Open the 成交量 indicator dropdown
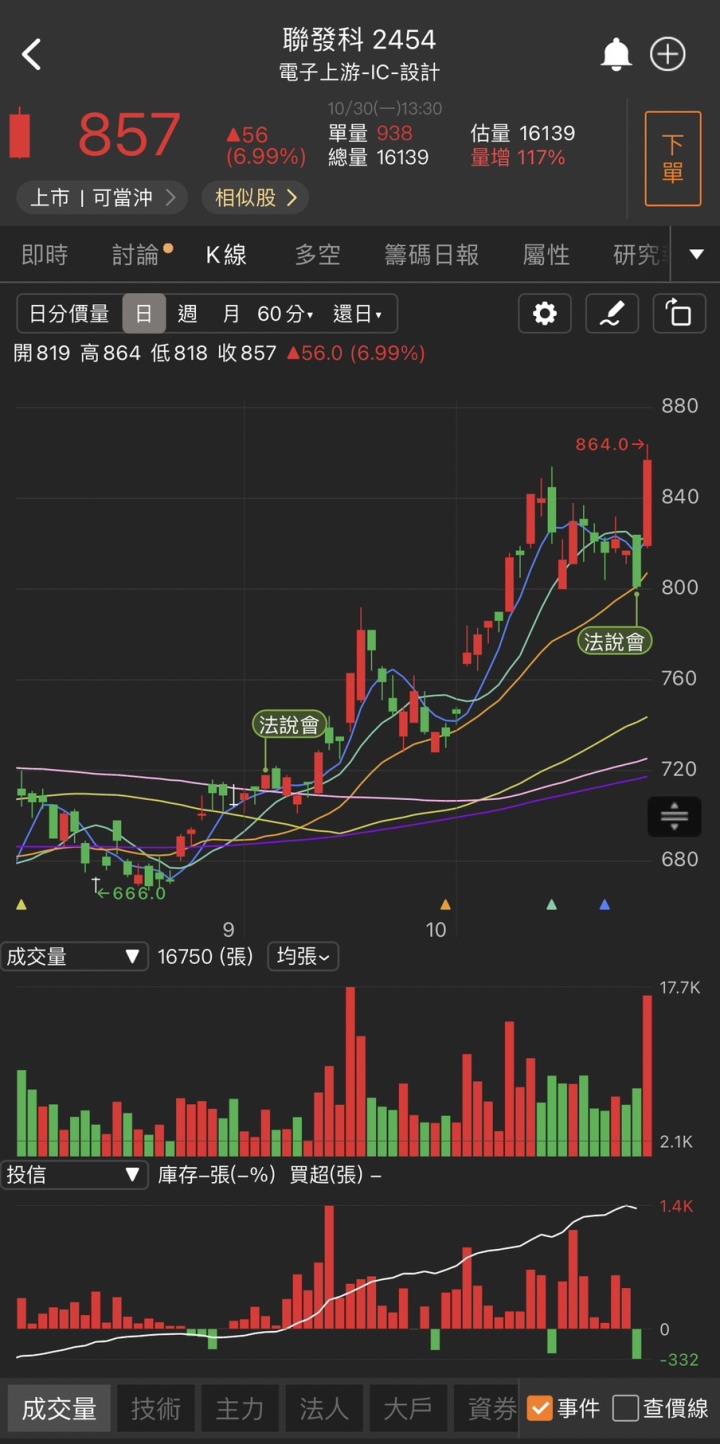Viewport: 720px width, 1444px height. pos(74,956)
